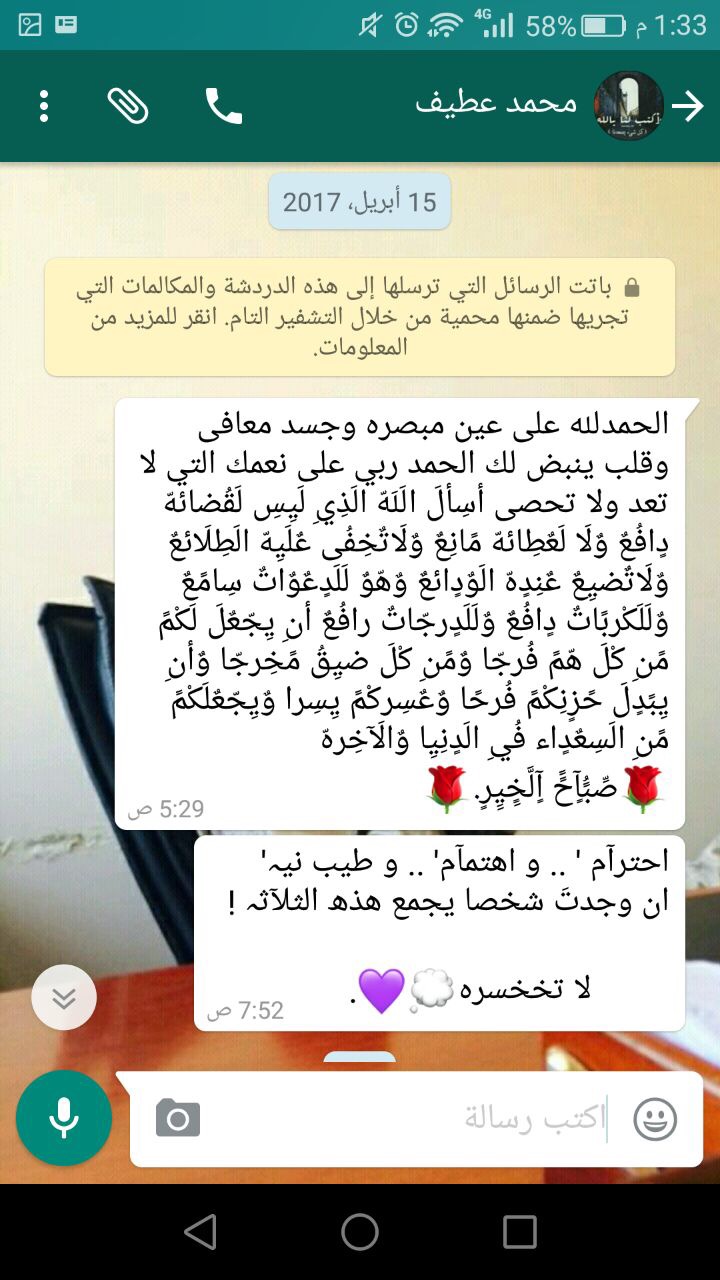Tap the microphone voice message button
Viewport: 720px width, 1280px height.
tap(64, 1117)
